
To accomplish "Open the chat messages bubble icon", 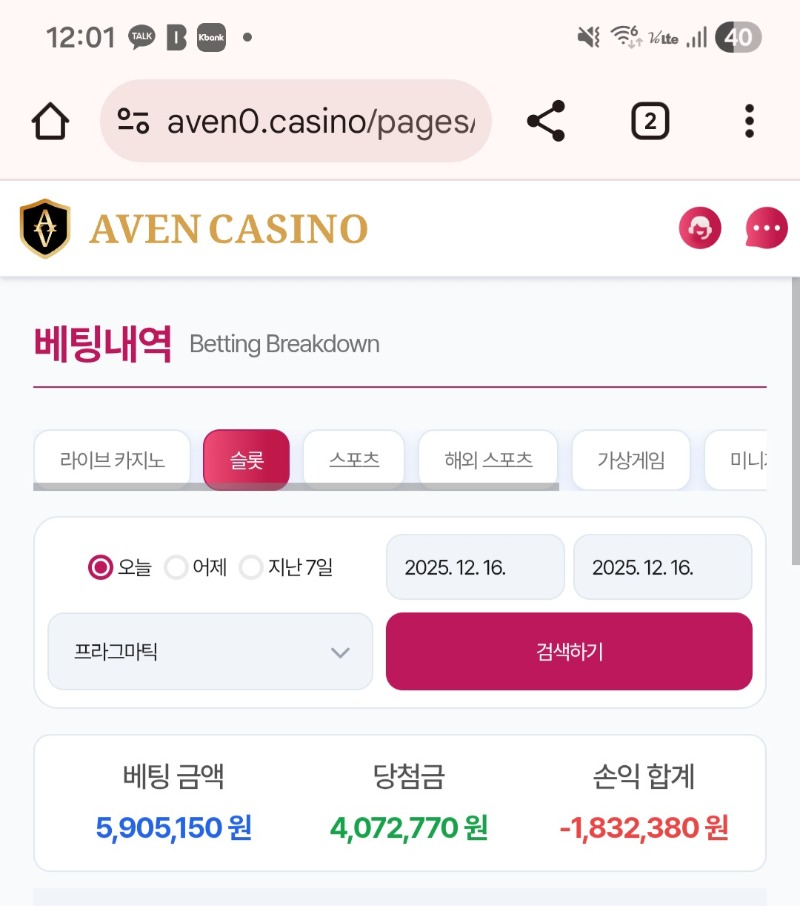I will [767, 228].
